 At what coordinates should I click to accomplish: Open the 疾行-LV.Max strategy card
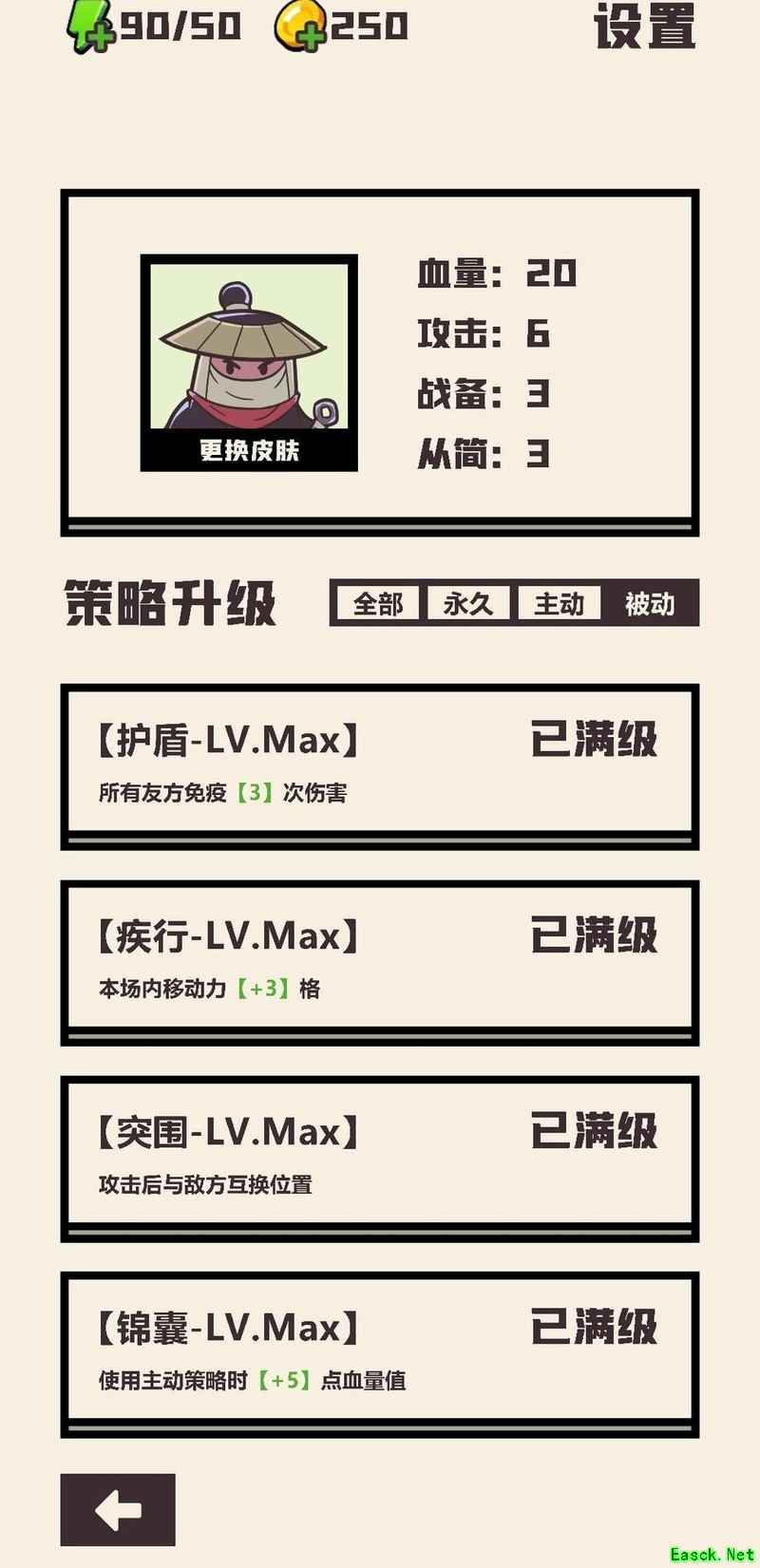[x=379, y=959]
